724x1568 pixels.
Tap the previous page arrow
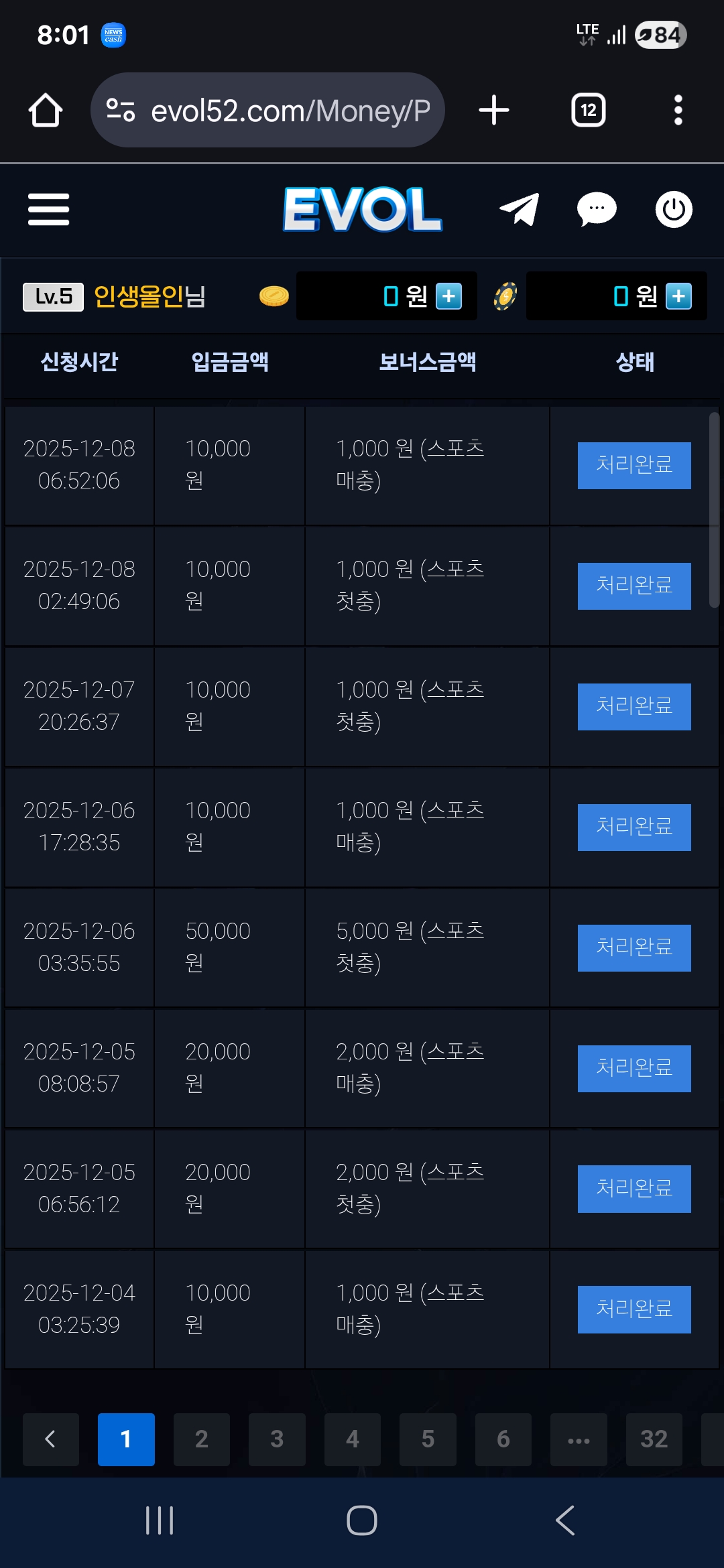coord(50,1439)
